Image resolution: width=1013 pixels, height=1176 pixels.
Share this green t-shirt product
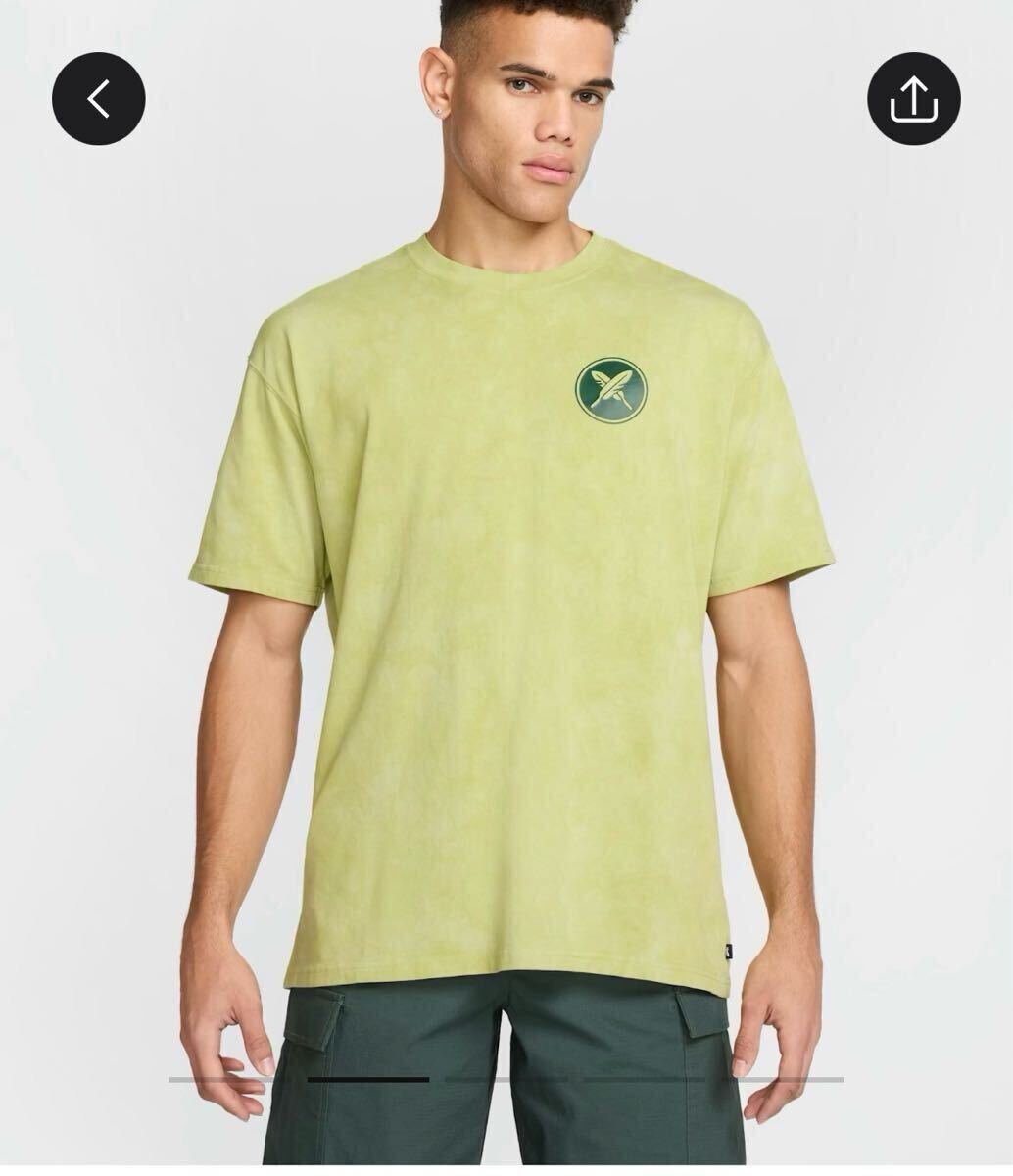click(913, 99)
